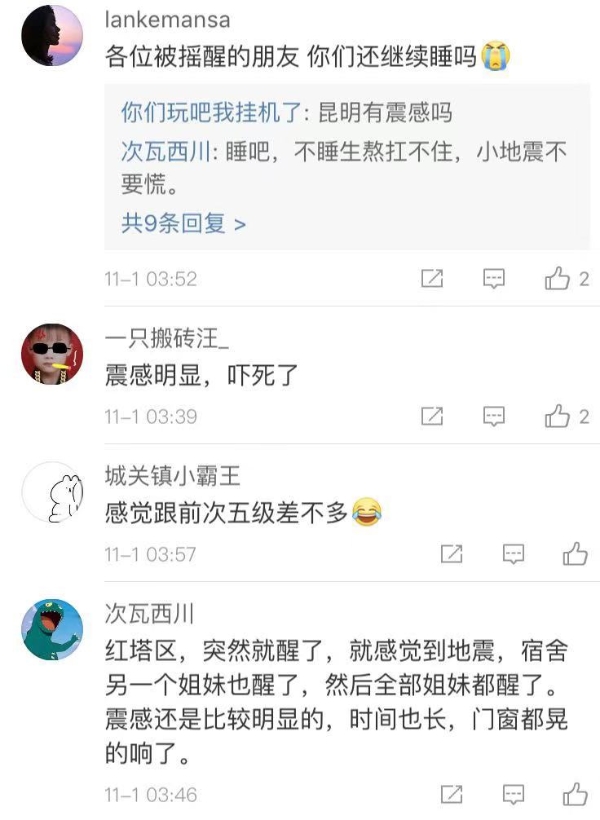This screenshot has height=820, width=600.
Task: Open 次瓦西川 link in the reply box
Action: (x=164, y=153)
